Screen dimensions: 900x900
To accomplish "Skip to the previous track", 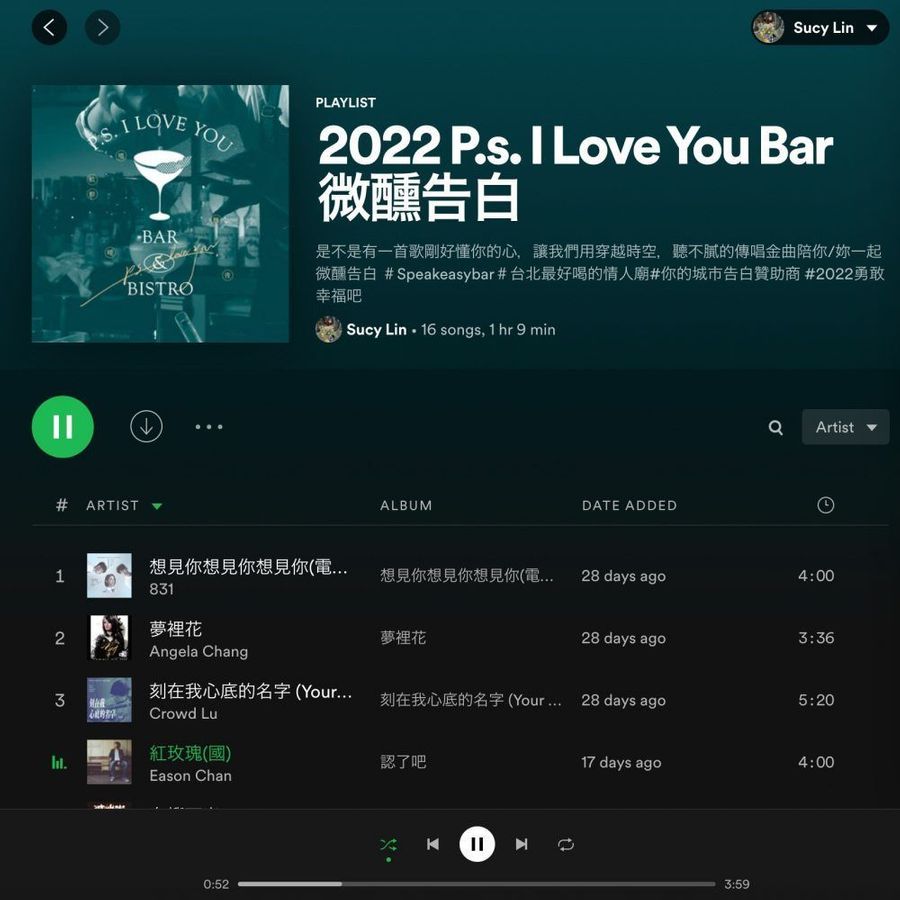I will coord(433,844).
